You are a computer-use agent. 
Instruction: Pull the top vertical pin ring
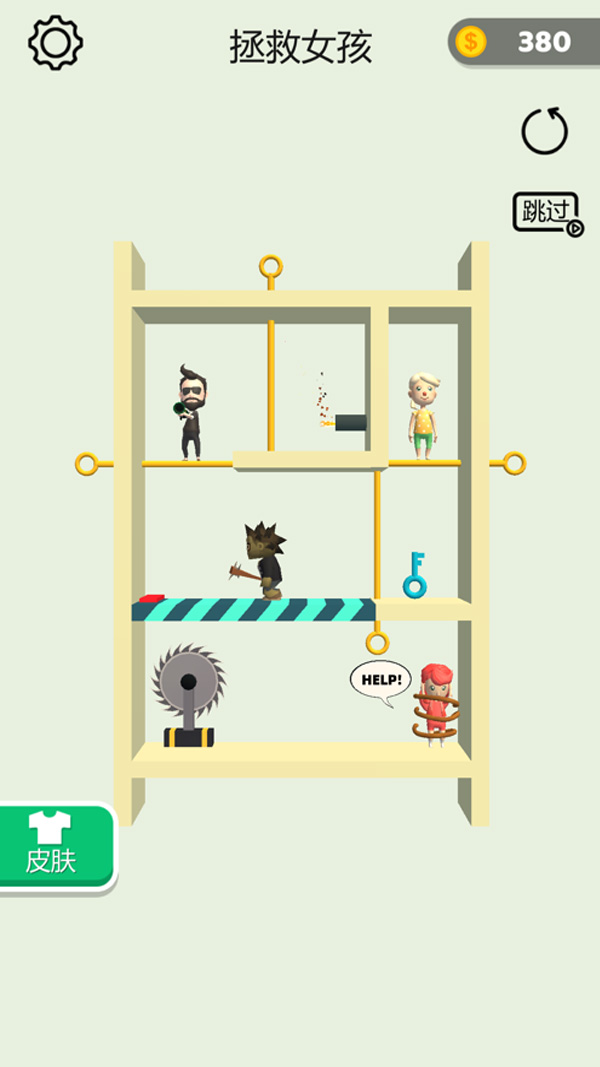(271, 267)
